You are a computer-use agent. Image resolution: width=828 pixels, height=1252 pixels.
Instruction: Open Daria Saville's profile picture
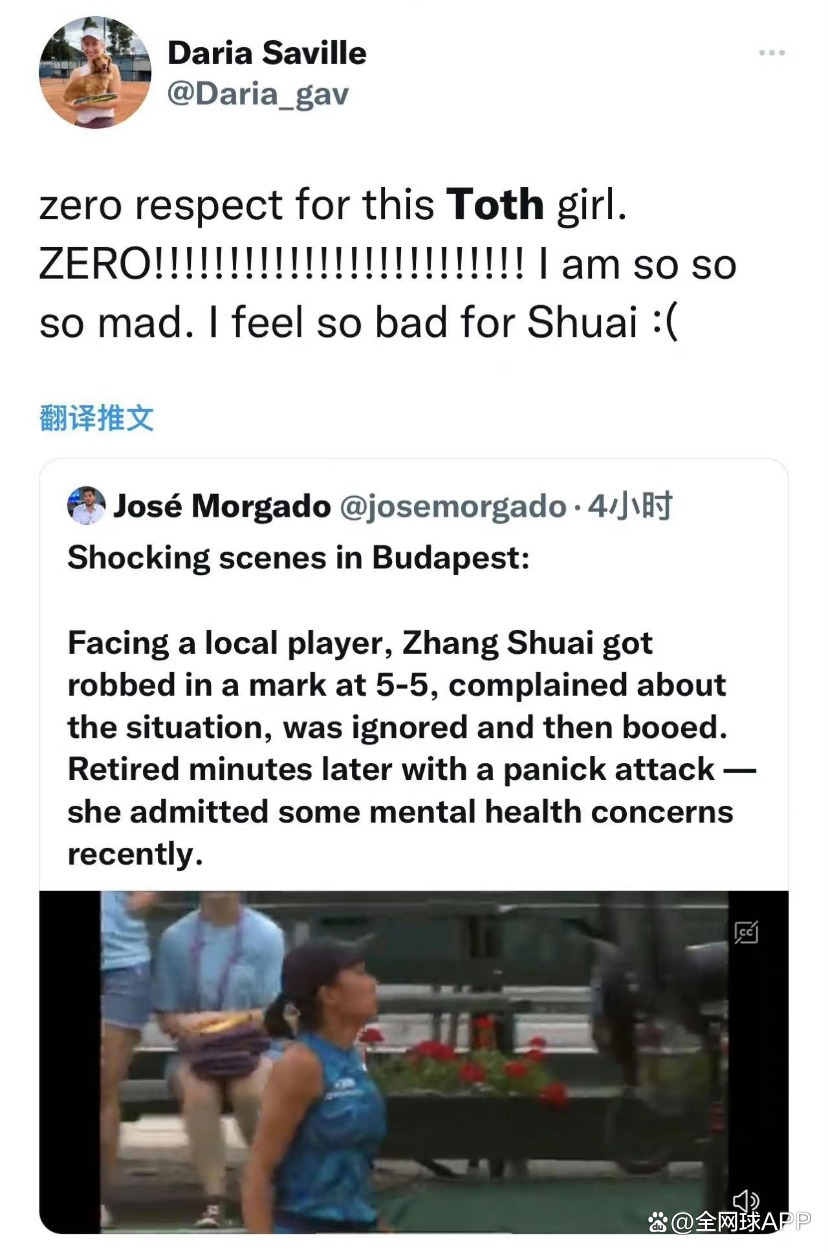coord(95,72)
